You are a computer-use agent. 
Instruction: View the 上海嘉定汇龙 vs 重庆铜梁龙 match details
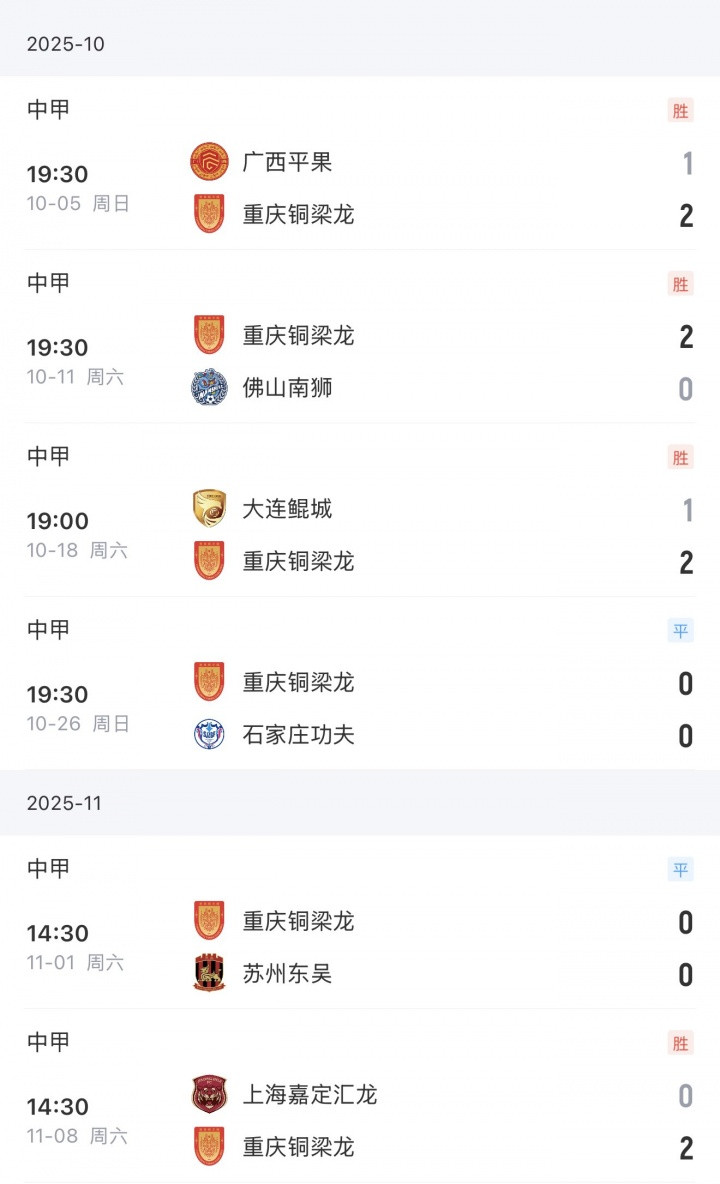360,1121
